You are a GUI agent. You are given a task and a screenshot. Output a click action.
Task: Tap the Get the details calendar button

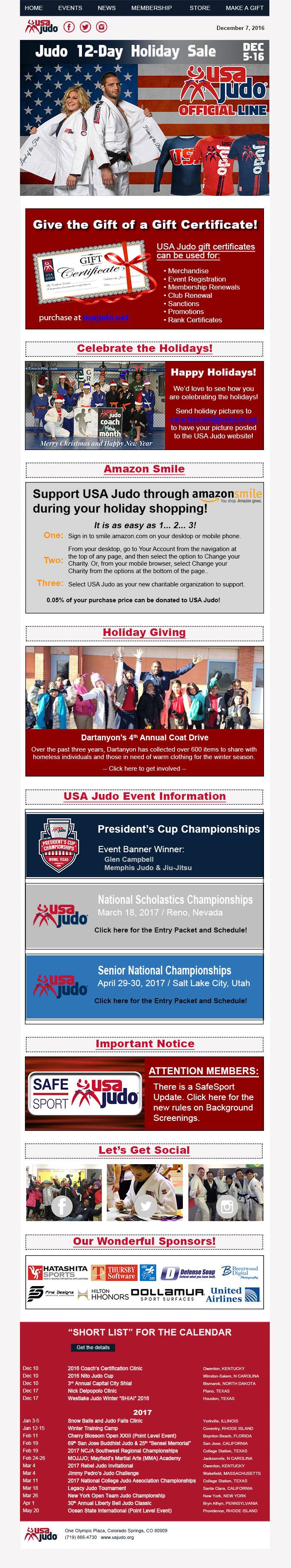93,1348
